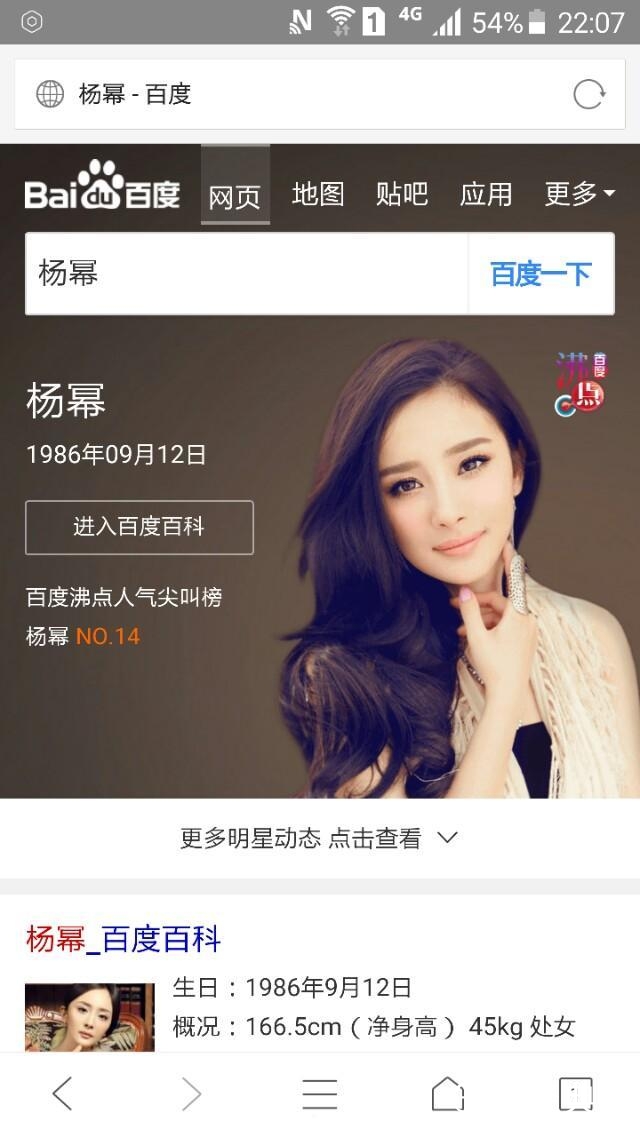Select the 网页 tab
The height and width of the screenshot is (1137, 640).
[x=235, y=196]
